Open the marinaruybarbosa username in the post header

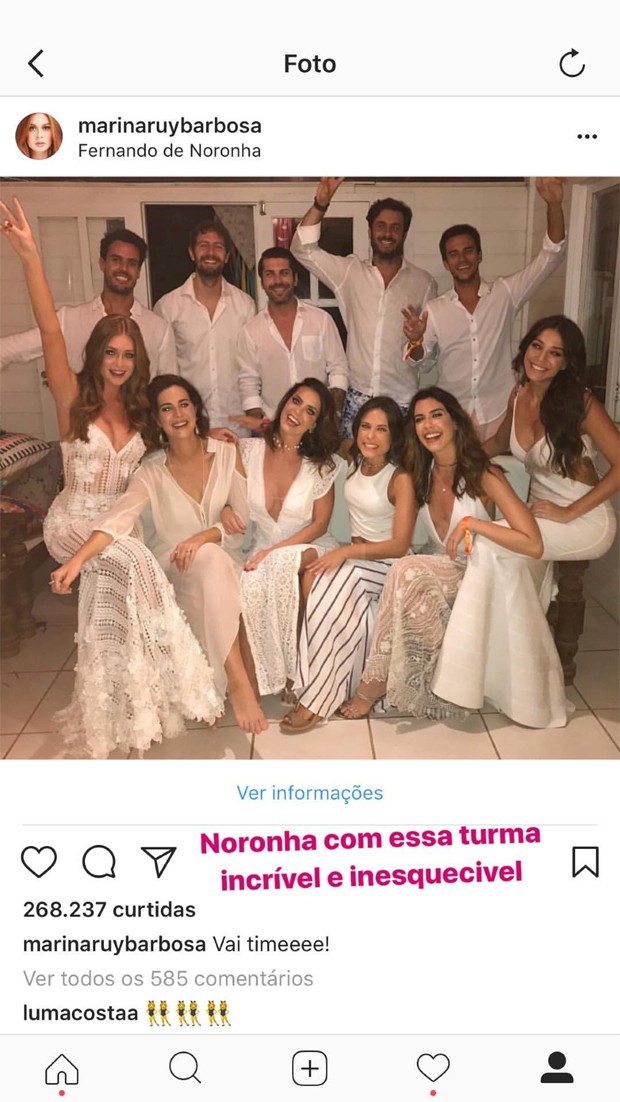pos(169,126)
